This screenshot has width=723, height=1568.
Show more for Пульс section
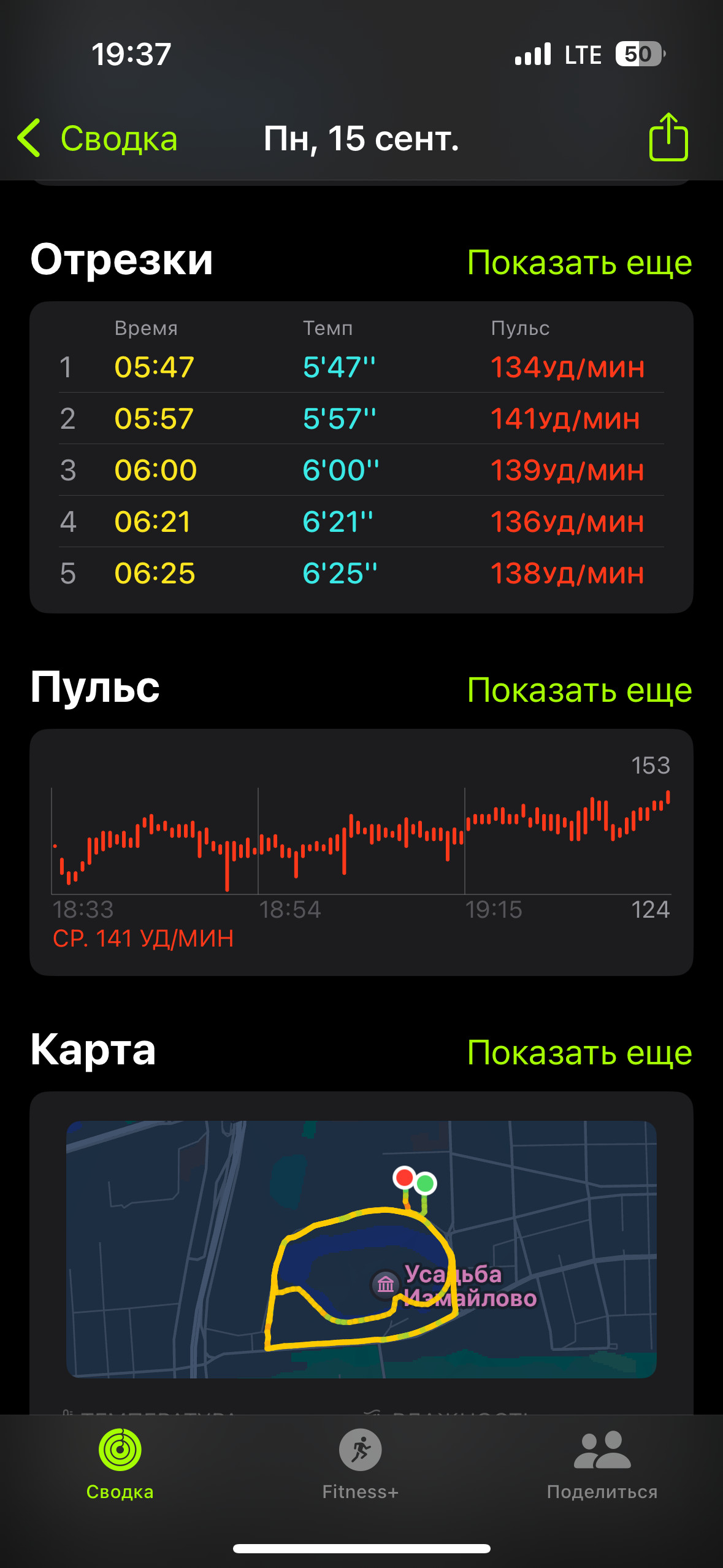pyautogui.click(x=580, y=690)
